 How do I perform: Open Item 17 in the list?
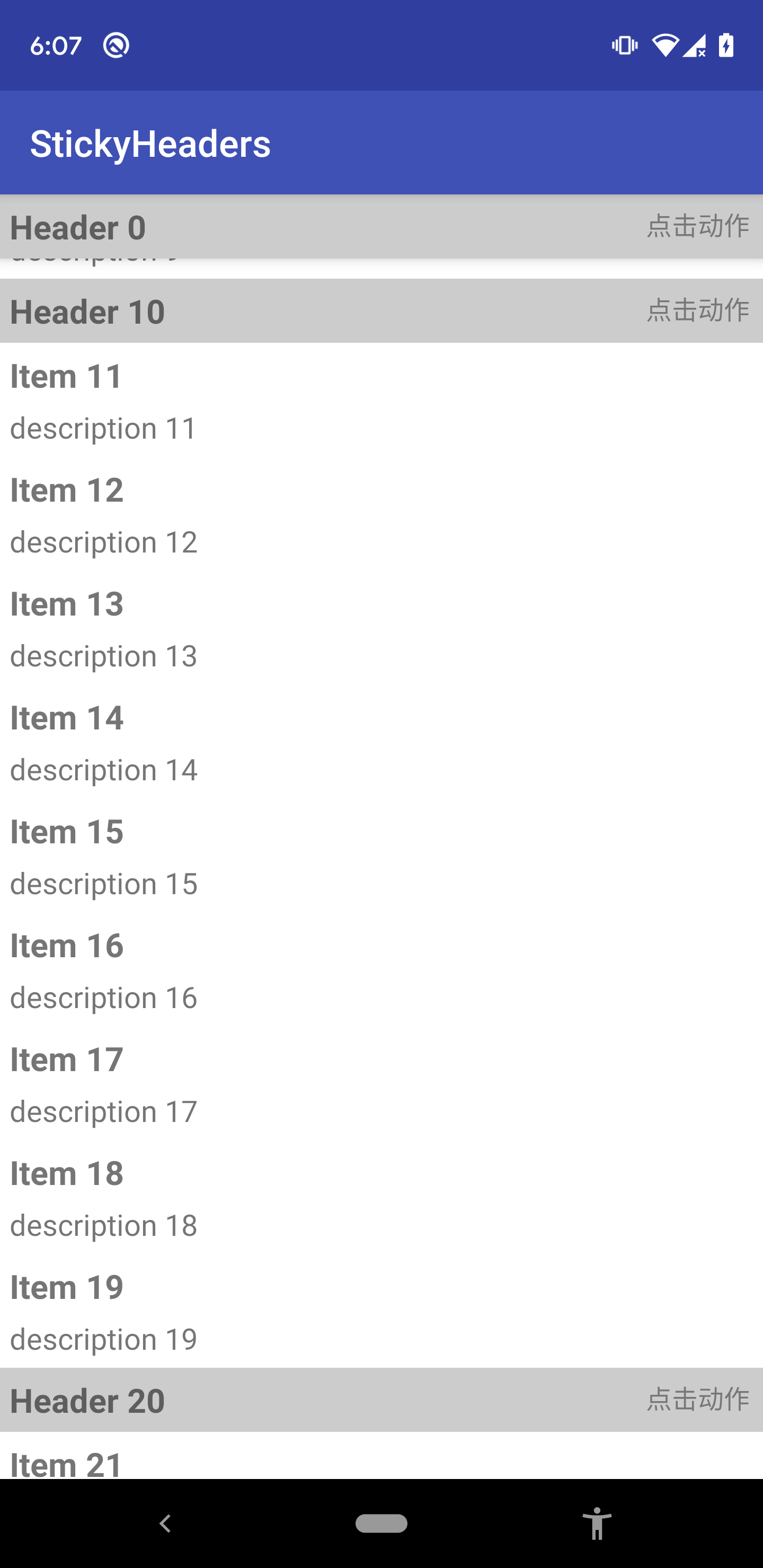pyautogui.click(x=381, y=1082)
